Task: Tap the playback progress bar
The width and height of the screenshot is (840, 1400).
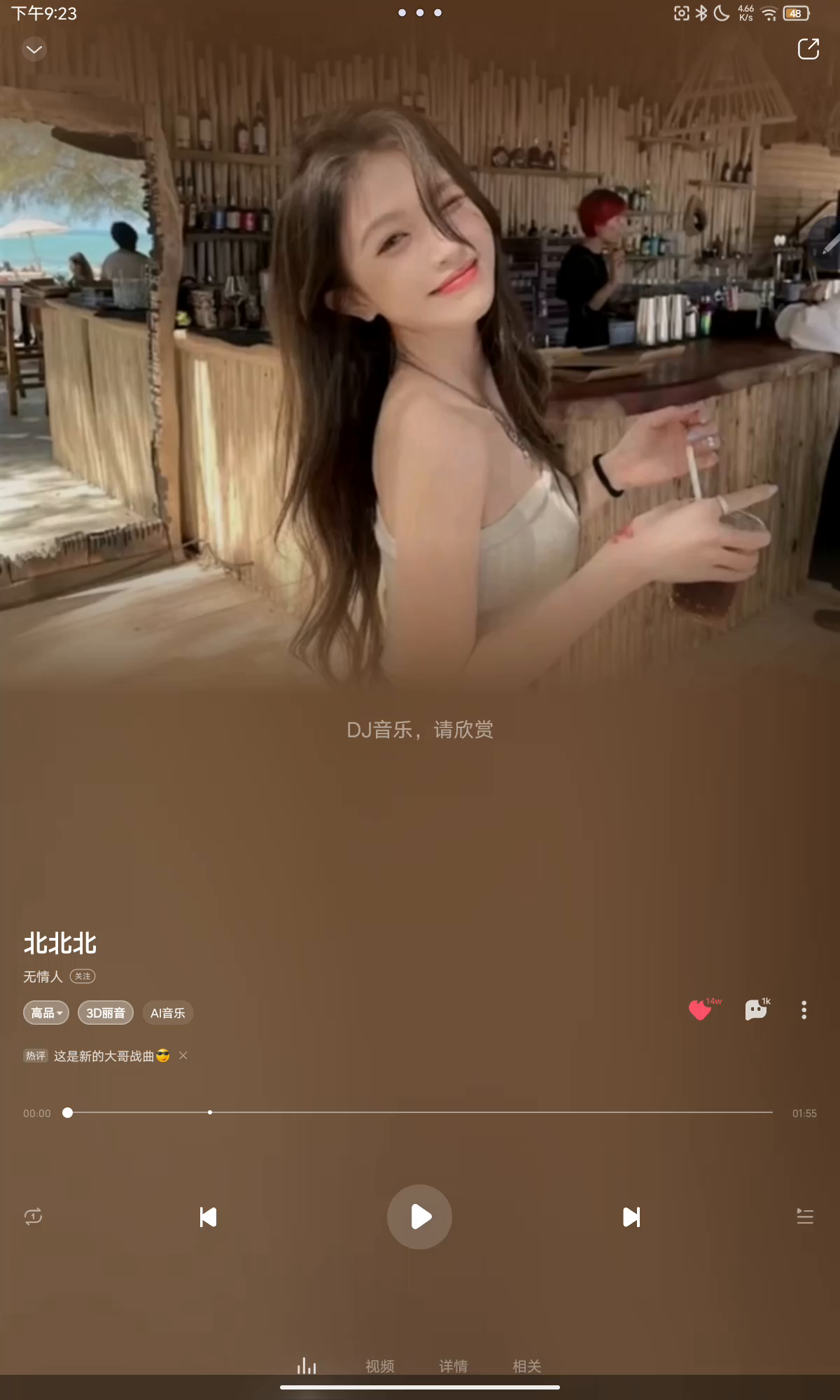Action: 420,1112
